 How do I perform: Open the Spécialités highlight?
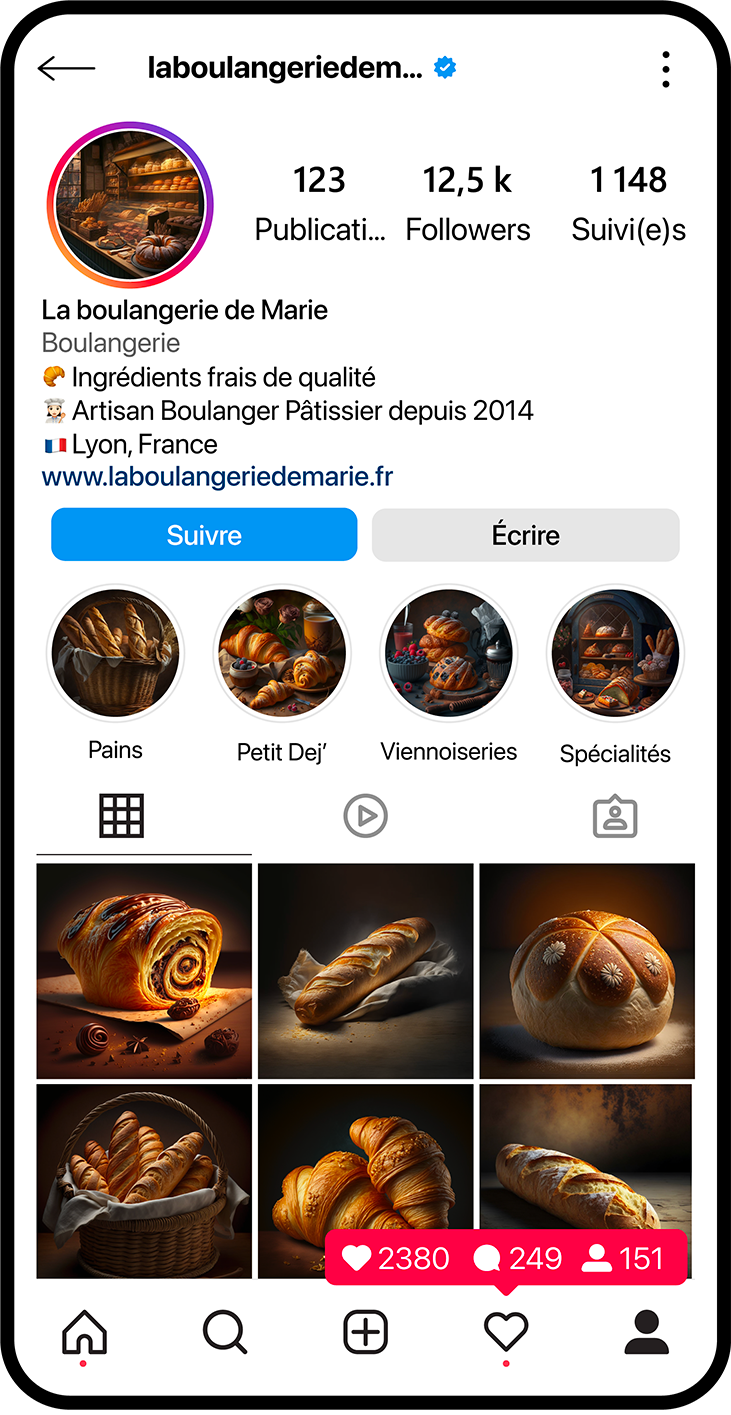tap(615, 653)
